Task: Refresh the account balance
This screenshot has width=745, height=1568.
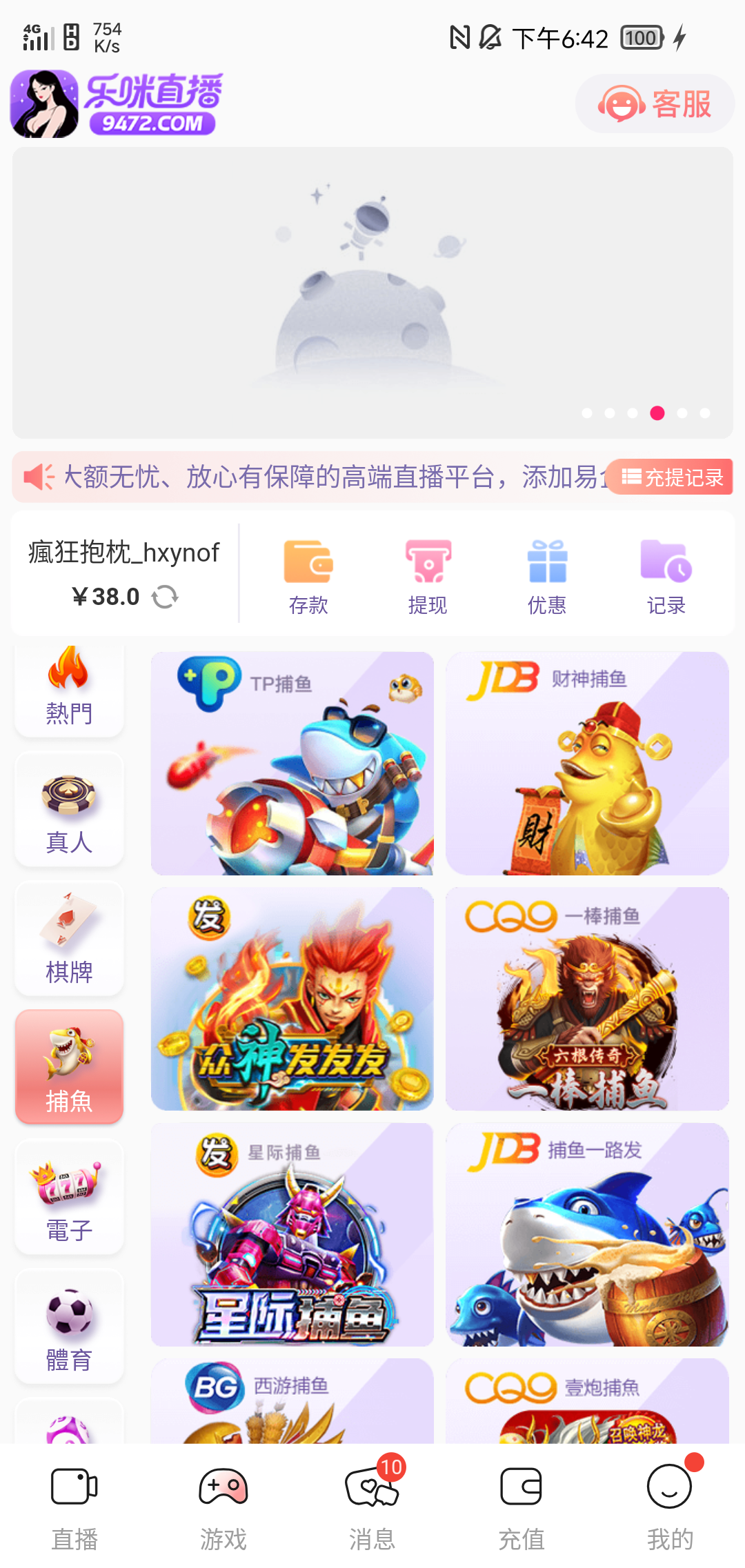Action: coord(165,597)
